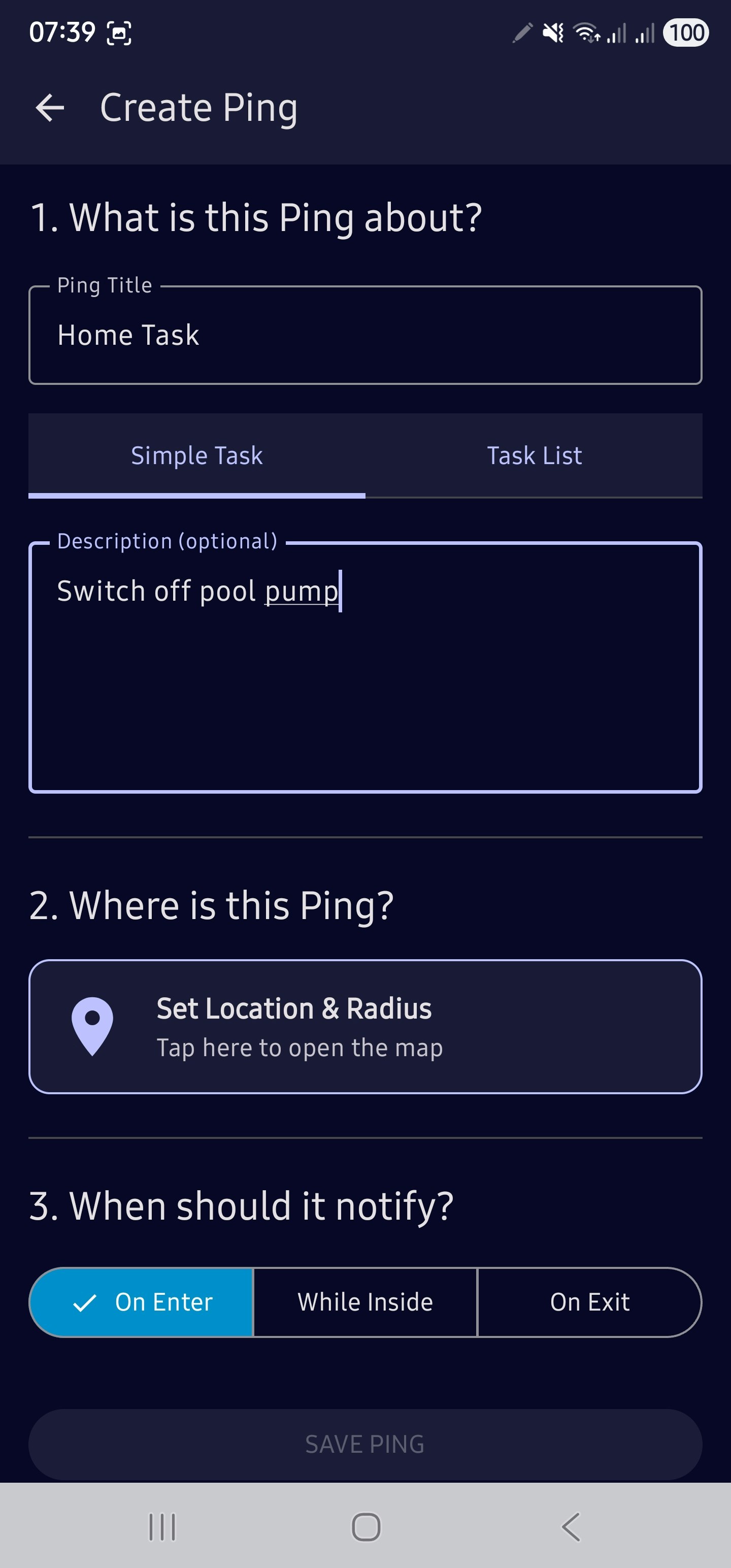
Task: Tap 'Tap here to open the map' text
Action: pos(300,1048)
